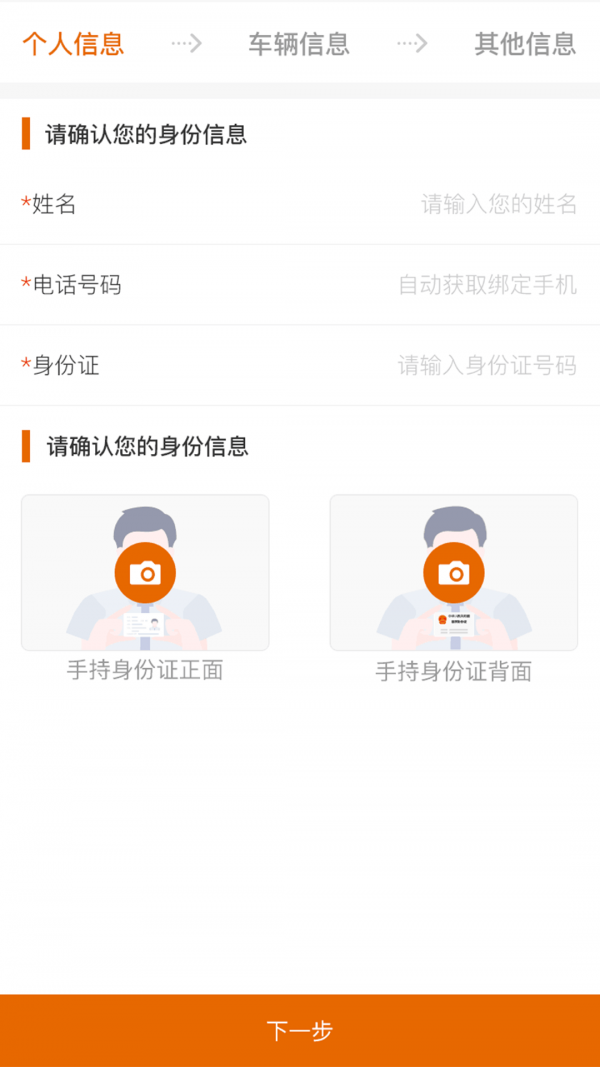Screen dimensions: 600x1067
Task: Switch to the 车辆信息 step
Action: click(299, 44)
